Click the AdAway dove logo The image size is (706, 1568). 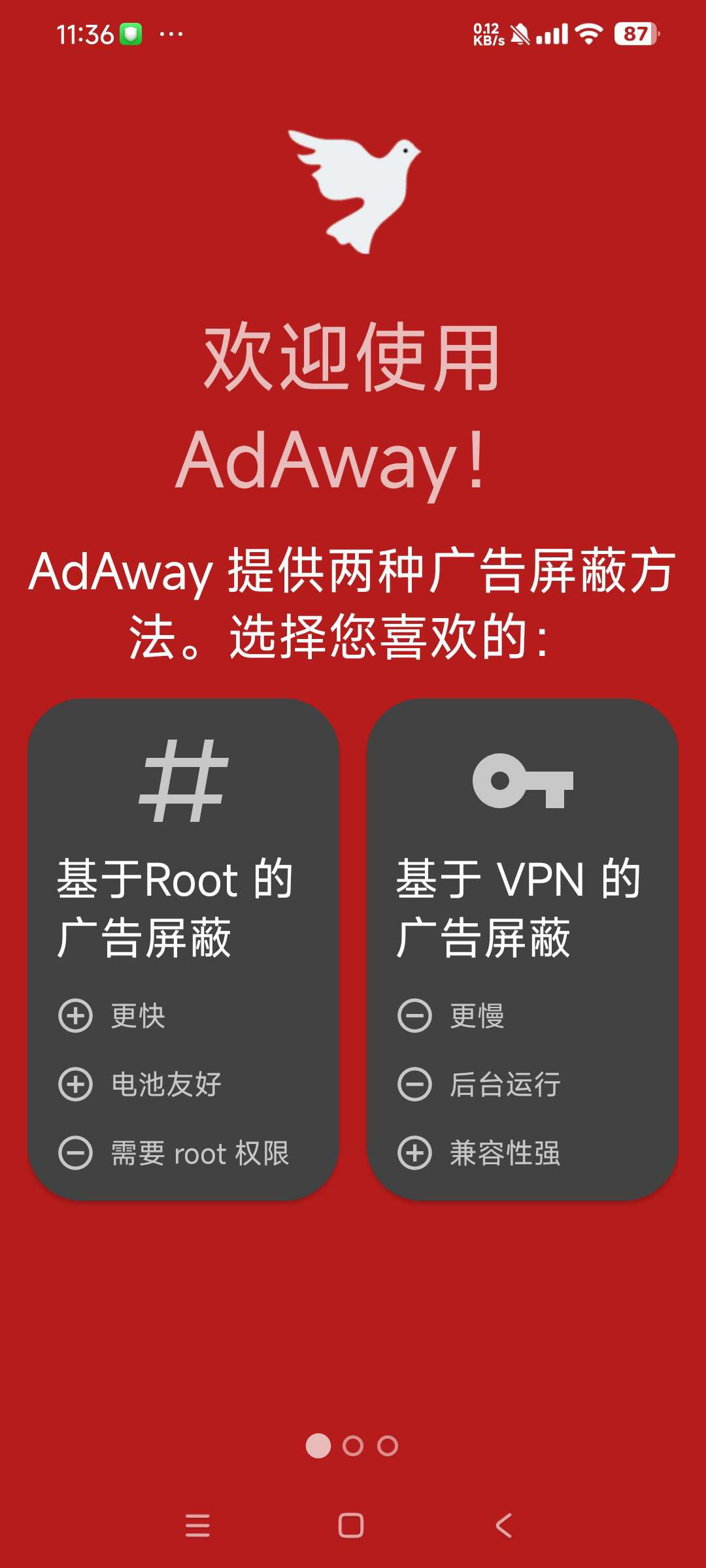point(353,189)
